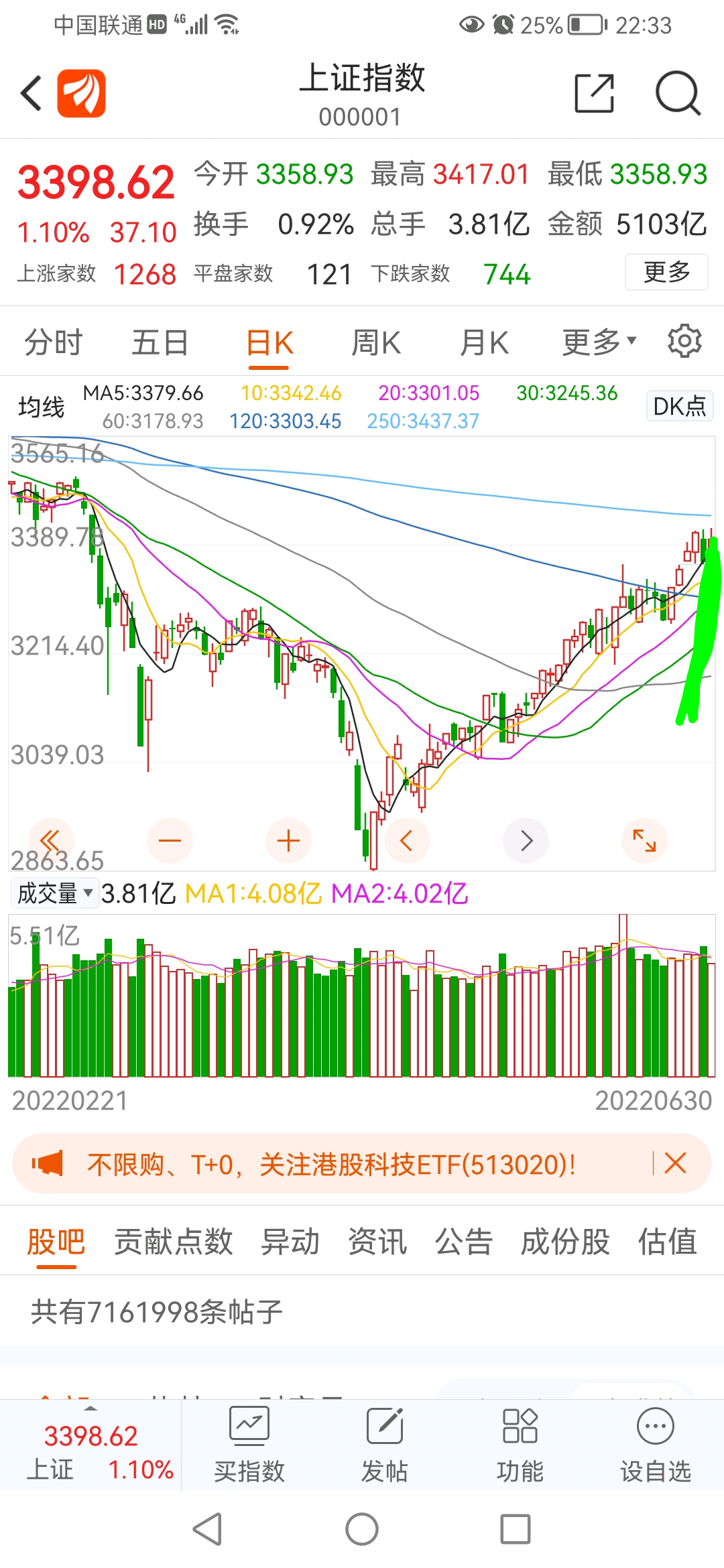Viewport: 724px width, 1568px height.
Task: Switch to the 五日 chart tab
Action: (x=160, y=342)
